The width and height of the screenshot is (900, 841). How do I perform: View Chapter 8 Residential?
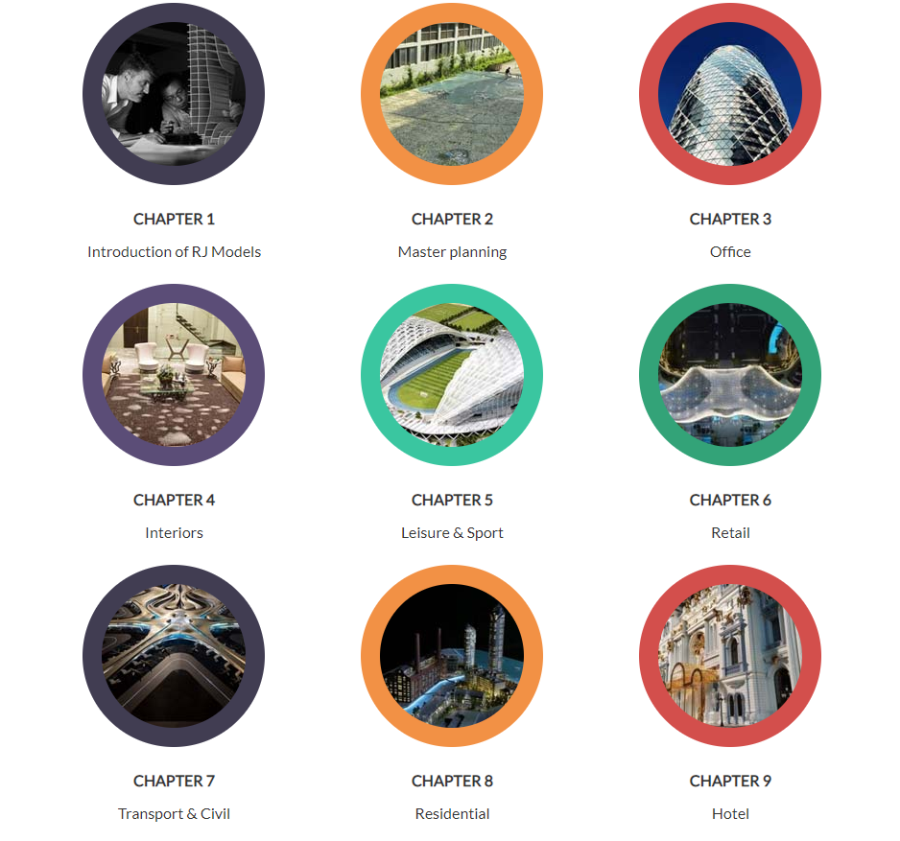[x=452, y=656]
